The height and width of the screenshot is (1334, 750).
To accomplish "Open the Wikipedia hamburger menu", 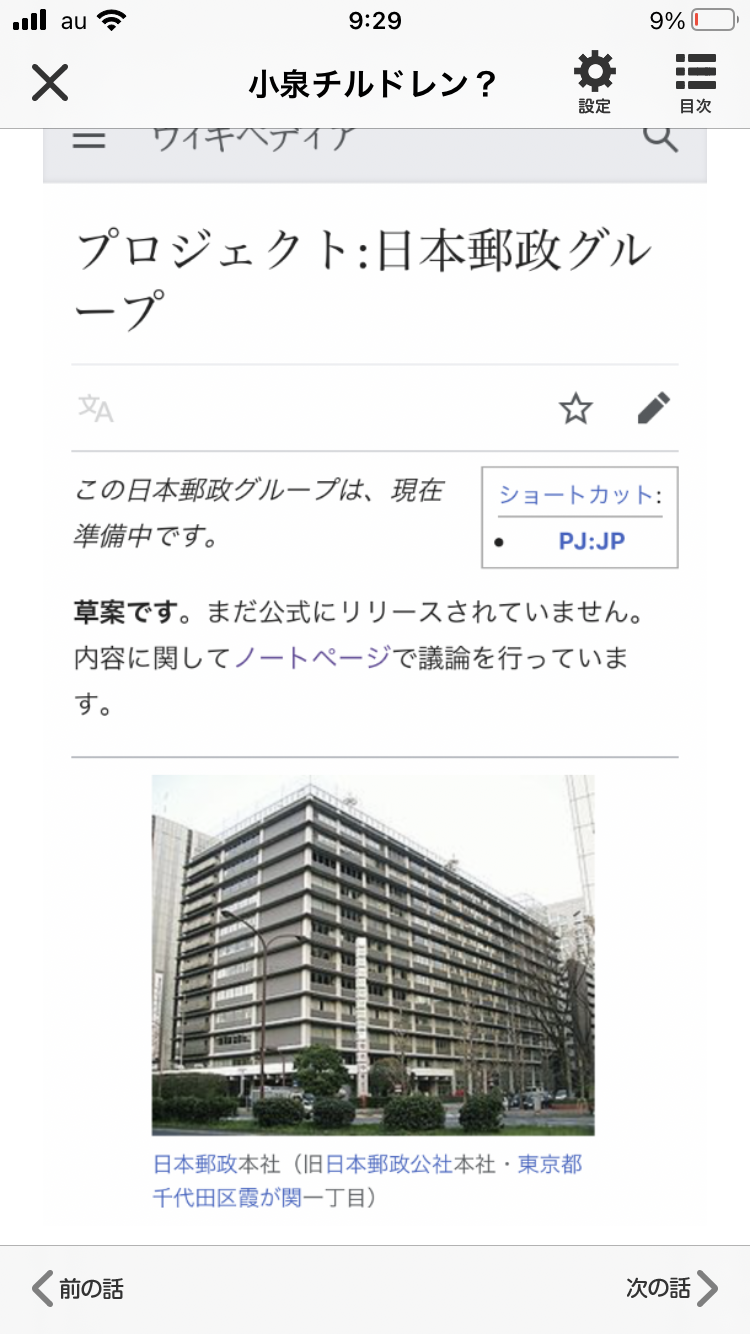I will tap(89, 140).
